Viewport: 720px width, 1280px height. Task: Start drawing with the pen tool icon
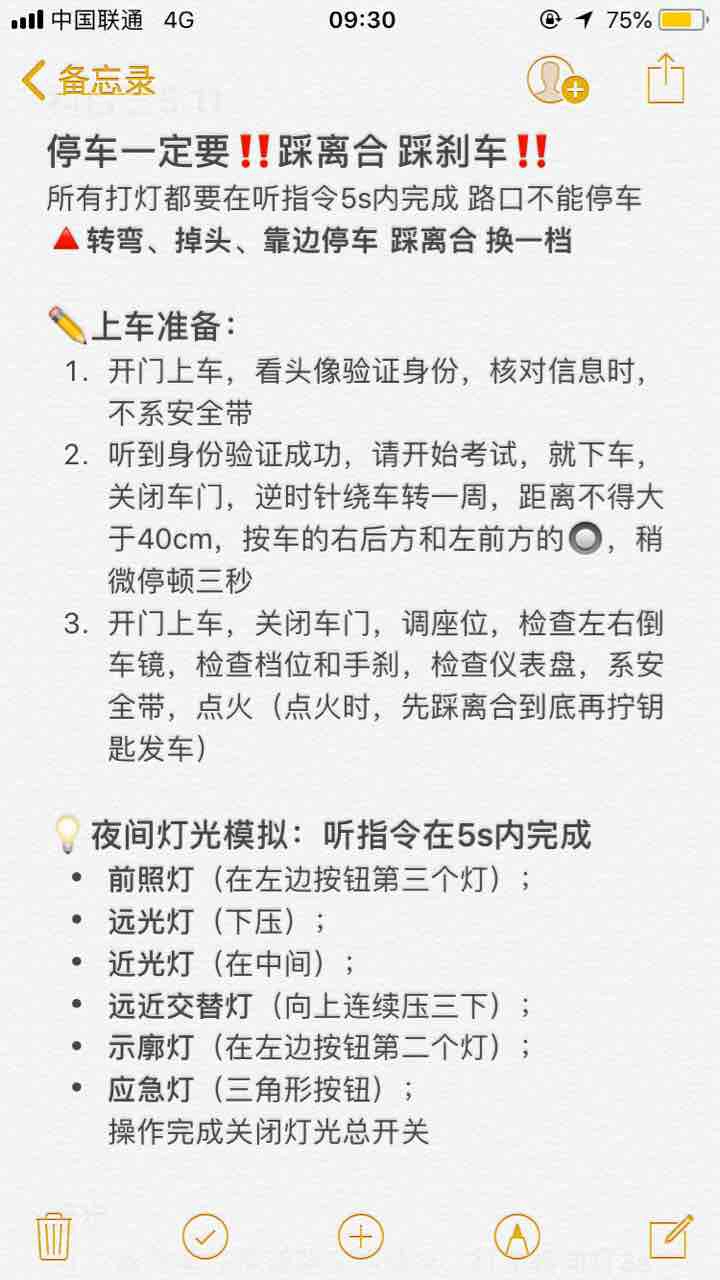[517, 1237]
